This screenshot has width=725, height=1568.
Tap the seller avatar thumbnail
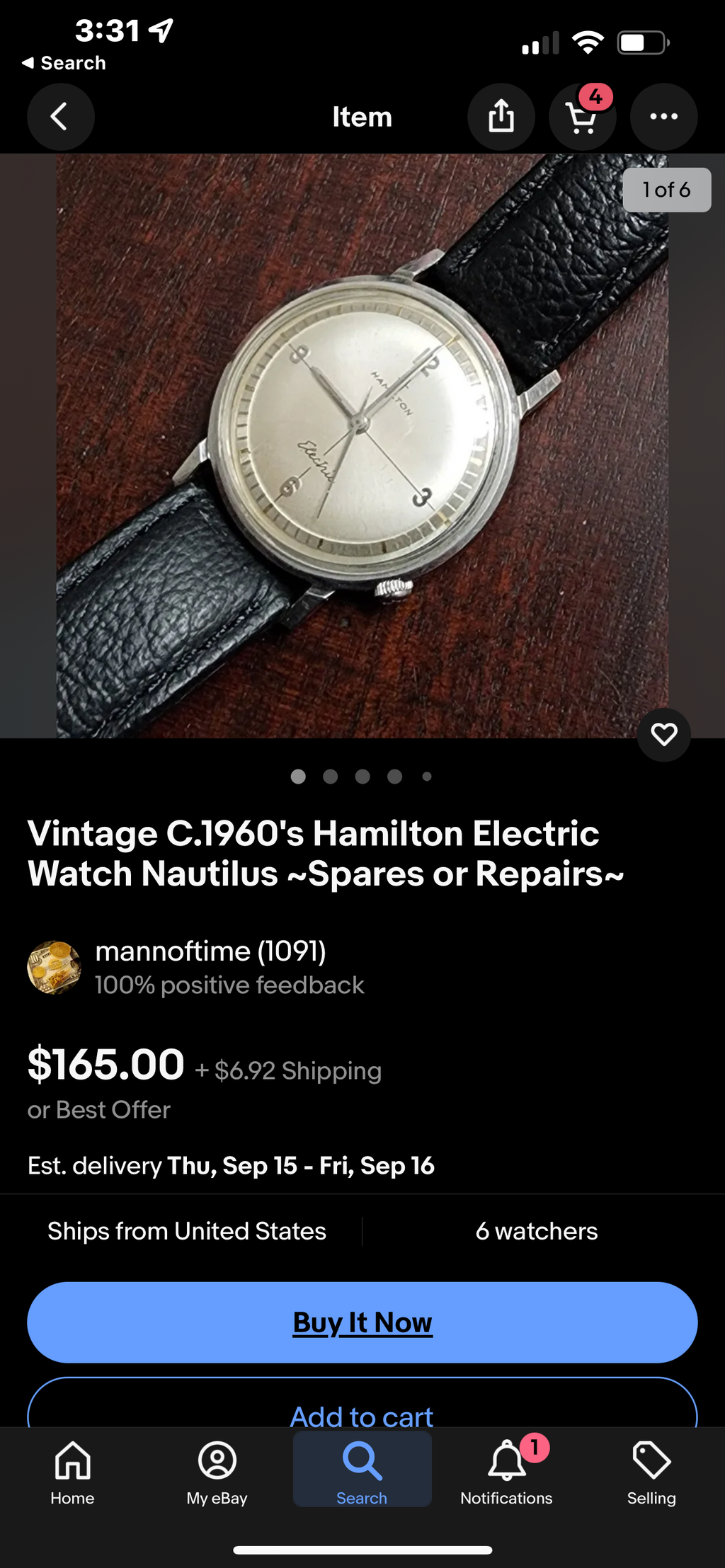point(55,968)
